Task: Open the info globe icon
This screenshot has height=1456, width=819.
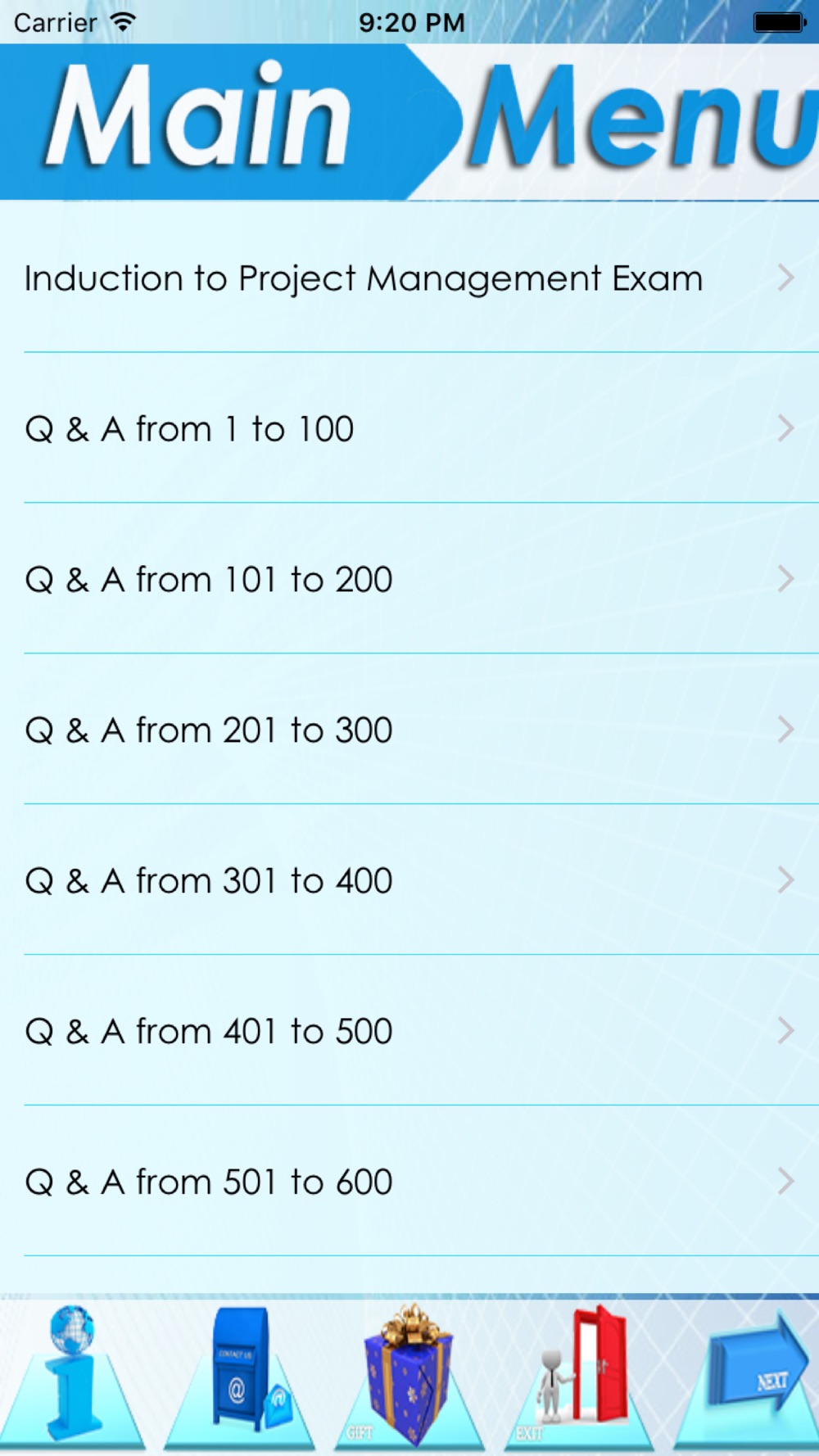Action: pos(73,1375)
